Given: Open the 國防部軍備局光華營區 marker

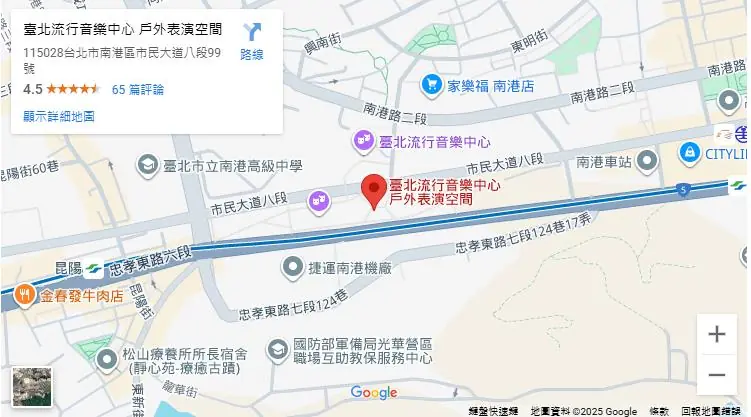Looking at the screenshot, I should [278, 350].
